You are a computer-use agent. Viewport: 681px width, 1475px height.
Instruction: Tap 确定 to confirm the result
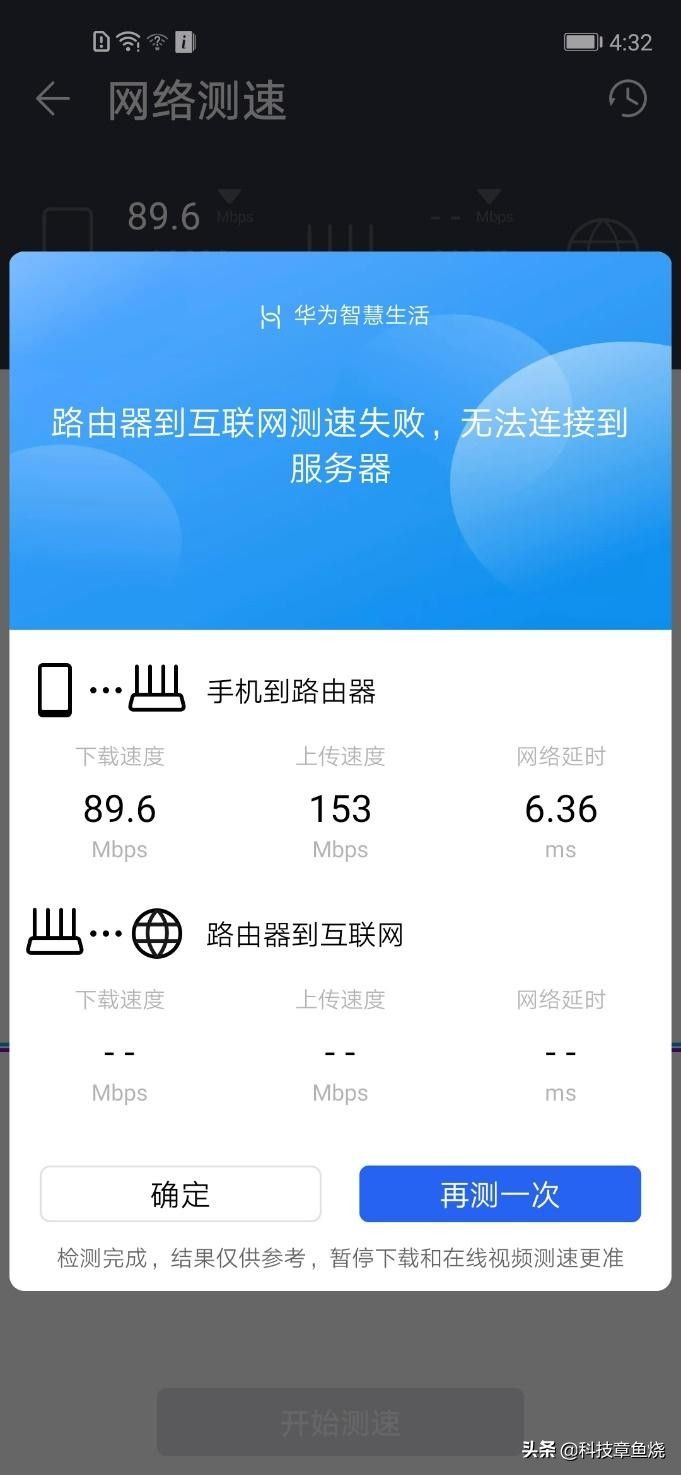click(180, 1194)
